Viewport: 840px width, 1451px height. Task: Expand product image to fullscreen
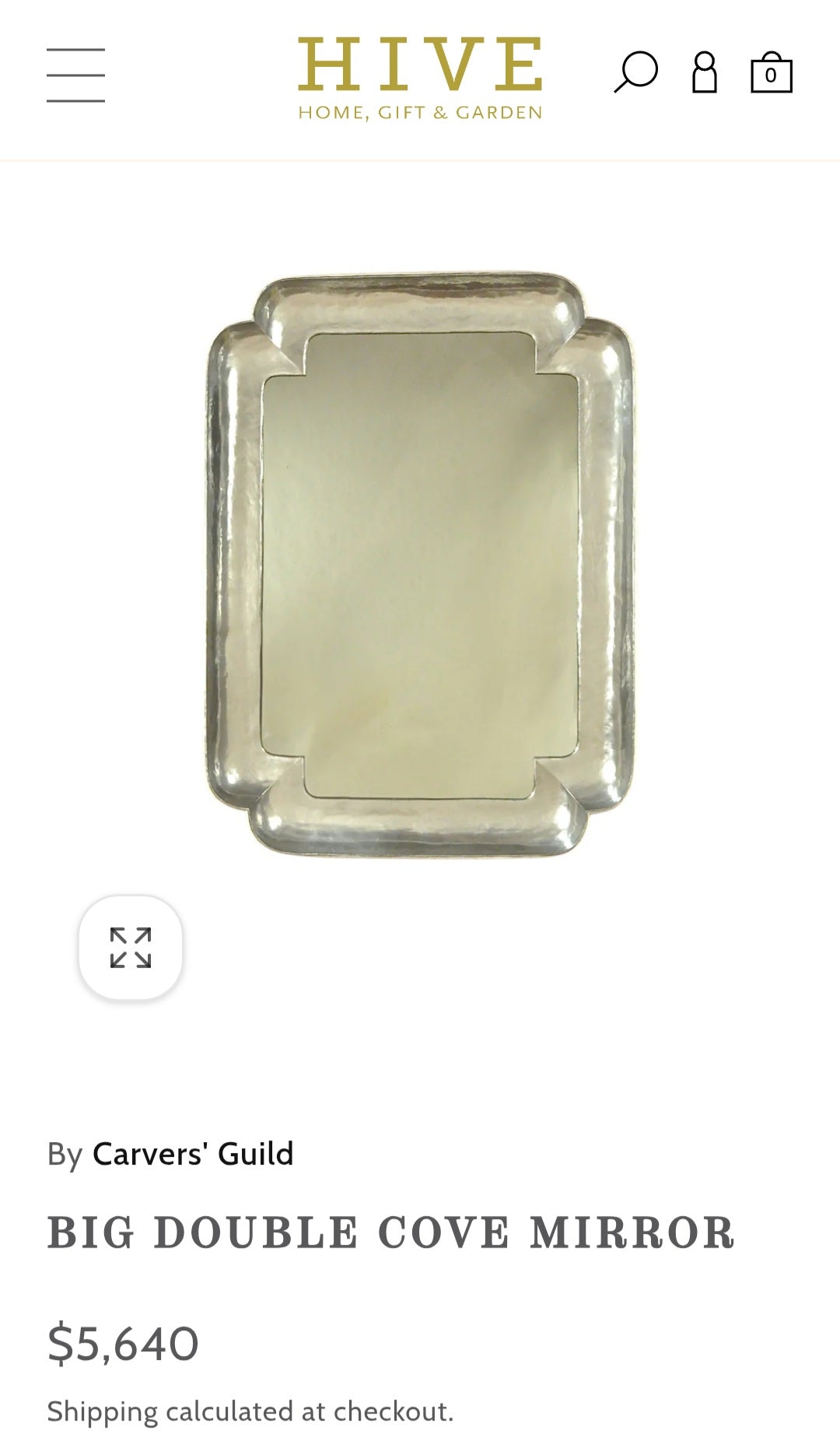coord(131,947)
